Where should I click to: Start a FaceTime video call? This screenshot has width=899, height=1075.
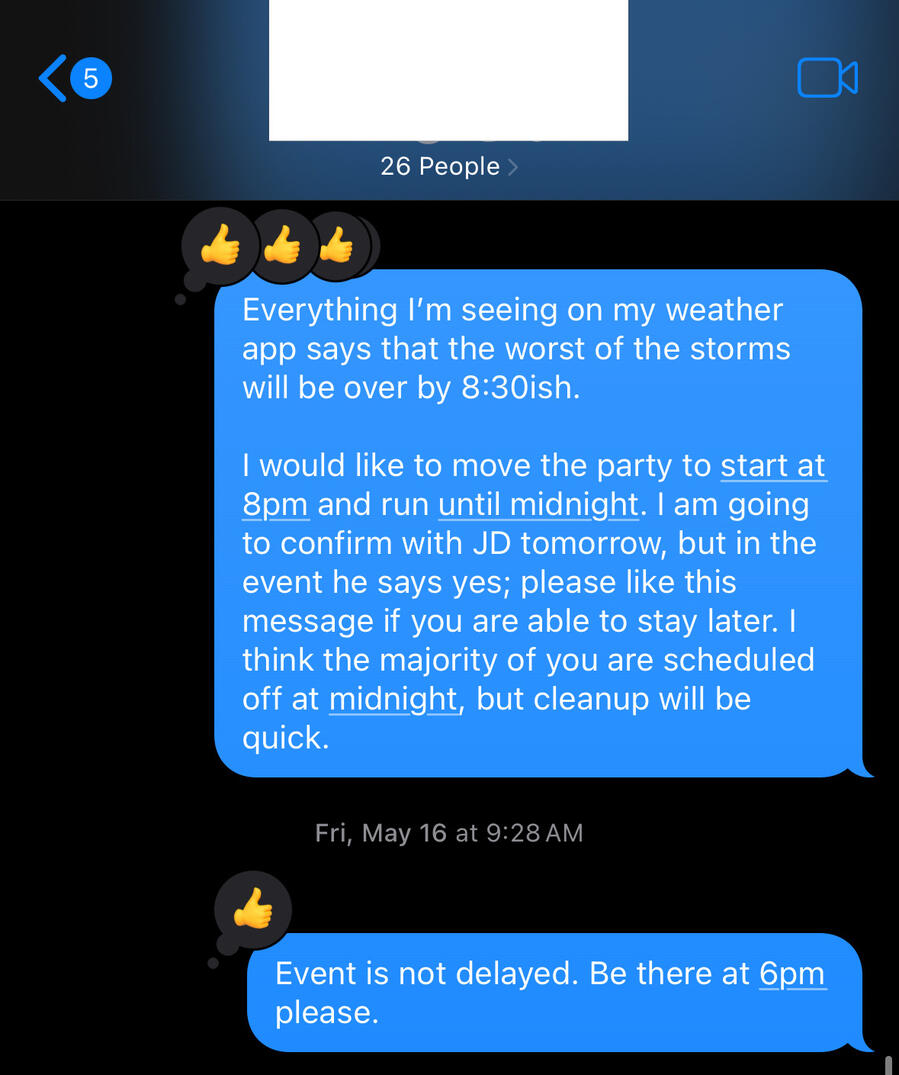(x=827, y=78)
